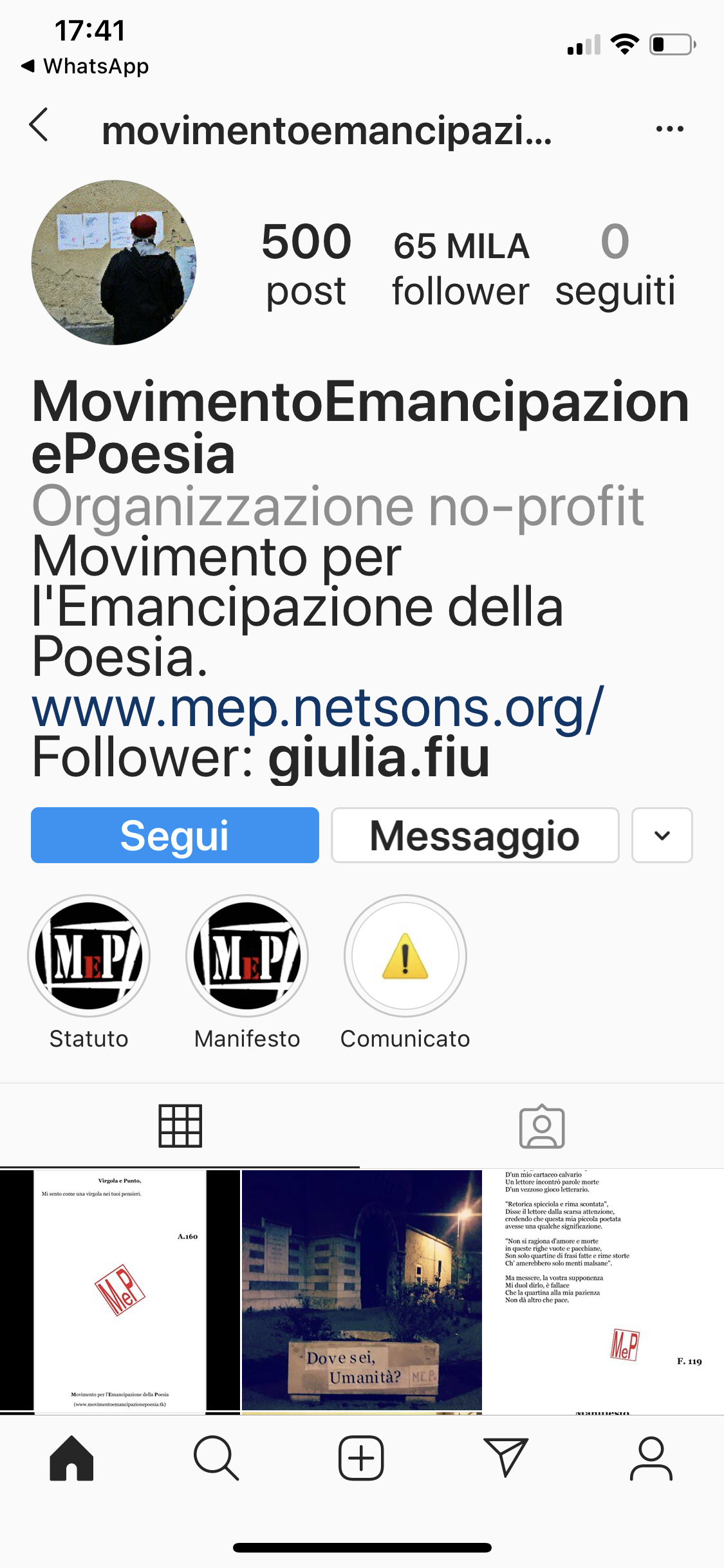Open the Virgola e Punto post
The height and width of the screenshot is (1568, 724).
click(120, 1289)
